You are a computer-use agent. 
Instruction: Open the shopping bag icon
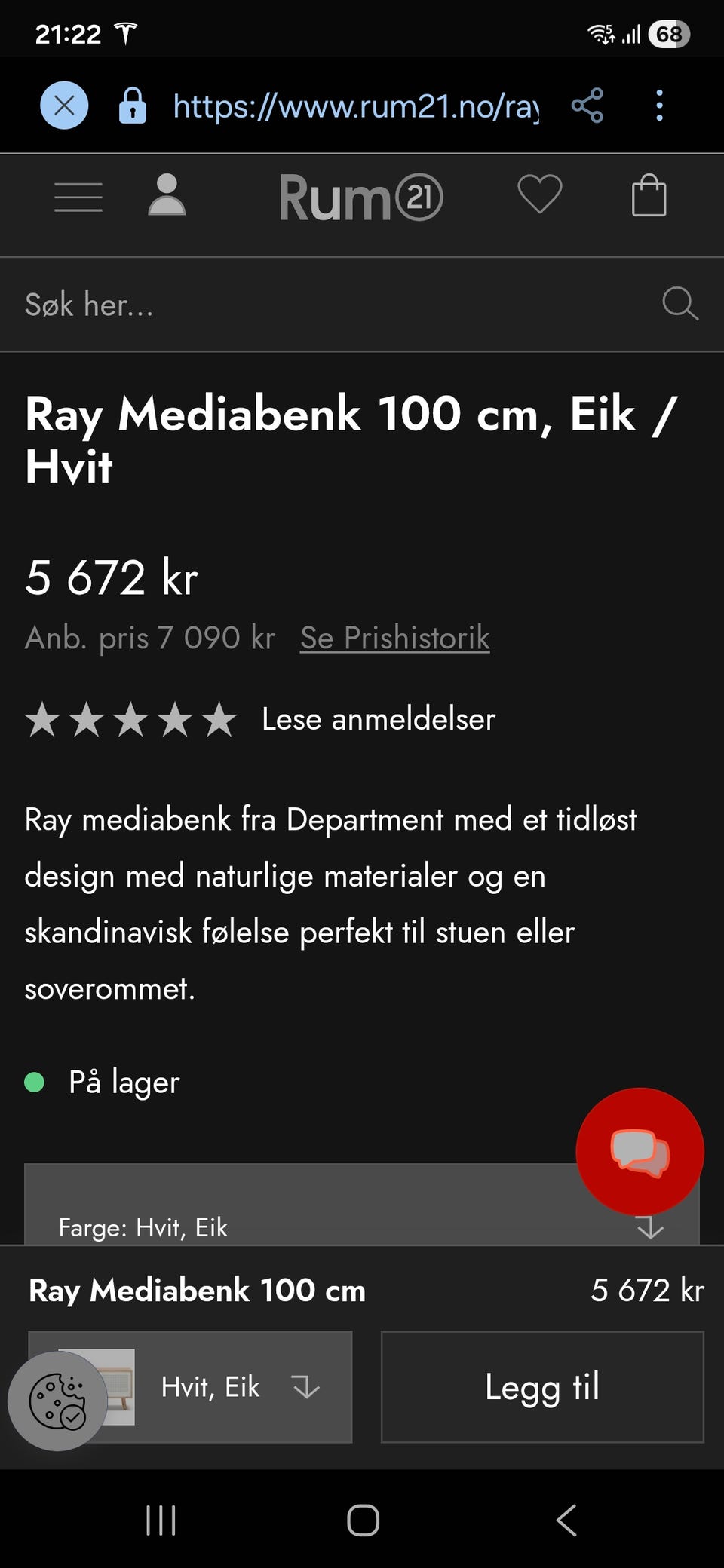649,196
